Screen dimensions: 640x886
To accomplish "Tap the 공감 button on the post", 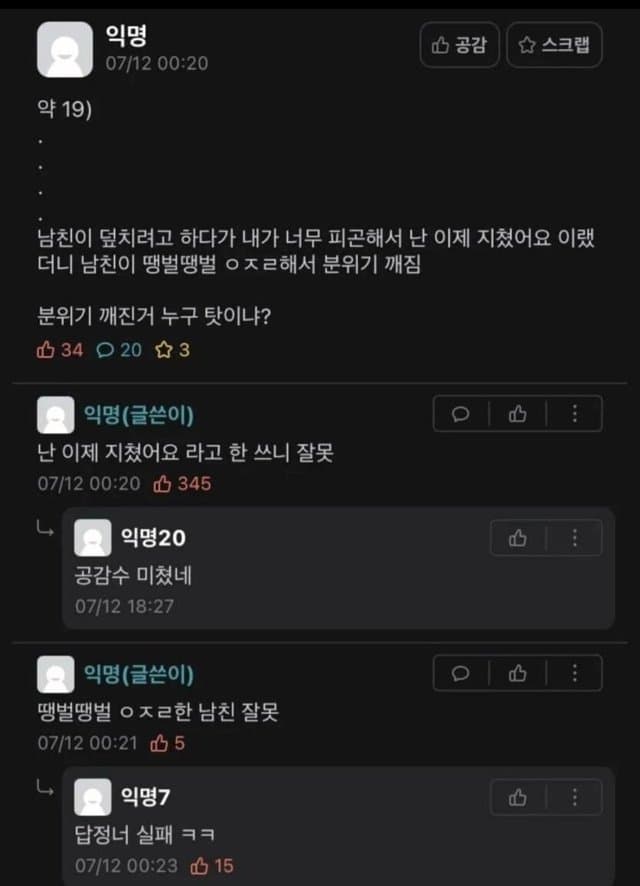I will click(459, 45).
